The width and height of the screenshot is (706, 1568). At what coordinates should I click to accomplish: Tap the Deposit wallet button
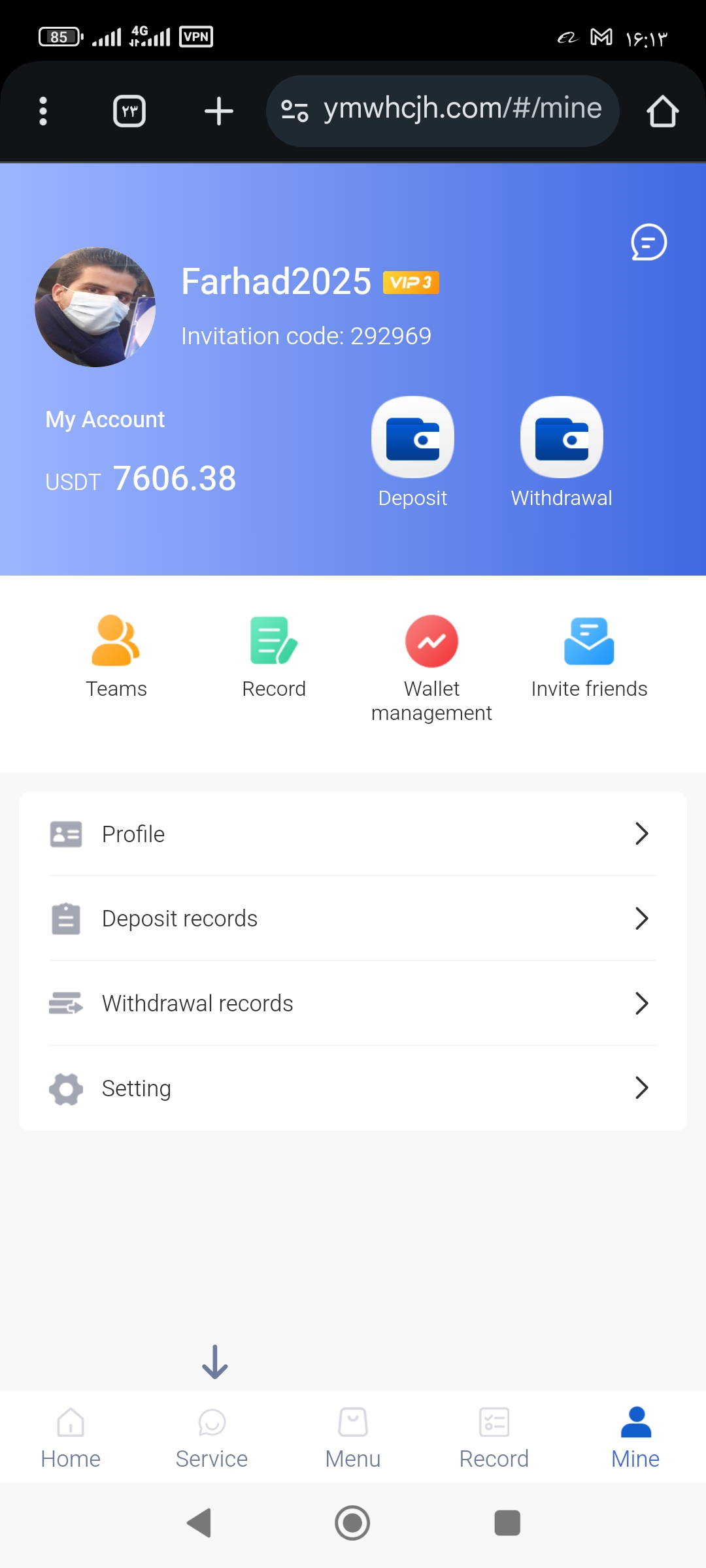(412, 438)
